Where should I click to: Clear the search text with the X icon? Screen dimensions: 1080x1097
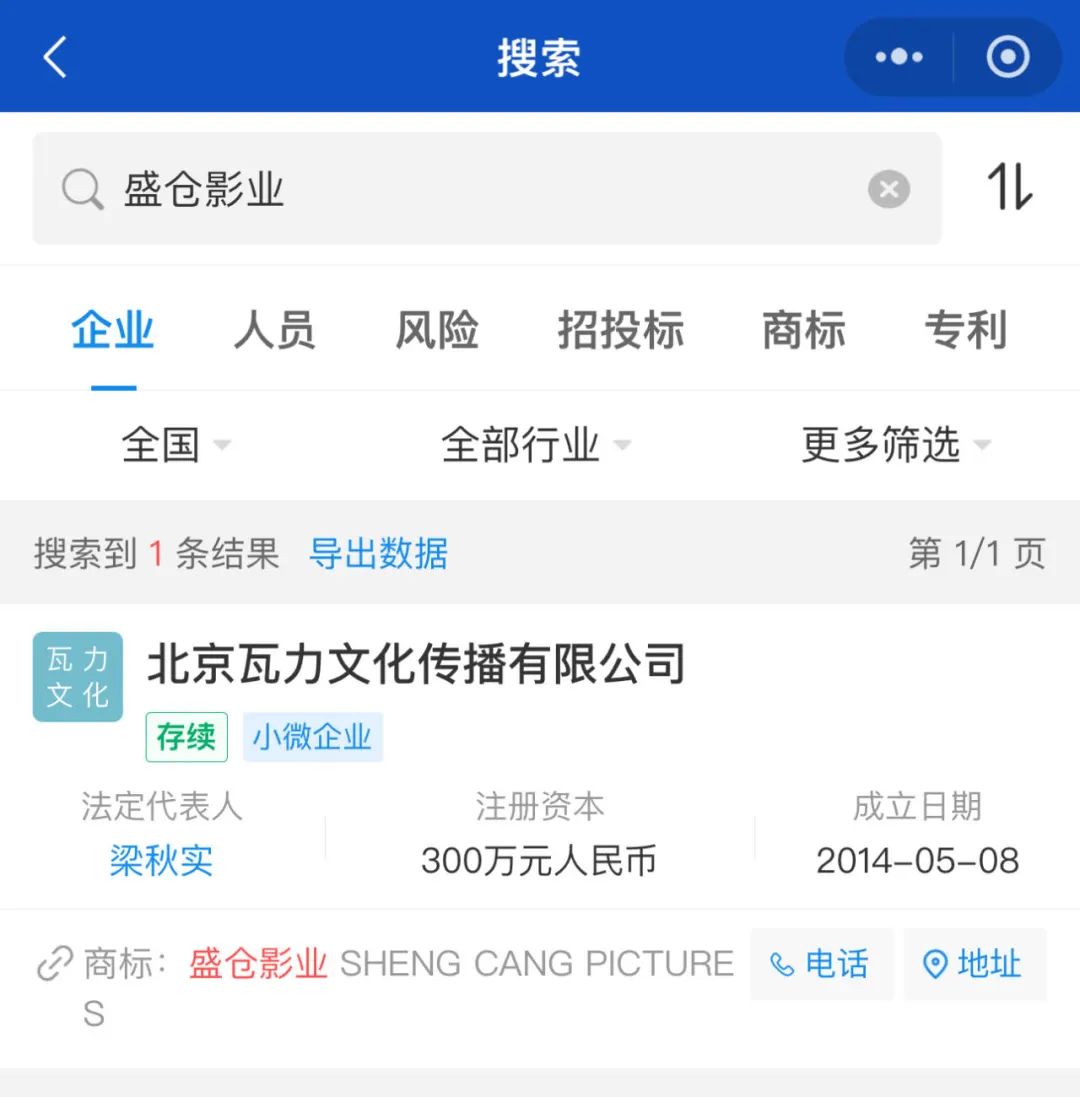(888, 189)
